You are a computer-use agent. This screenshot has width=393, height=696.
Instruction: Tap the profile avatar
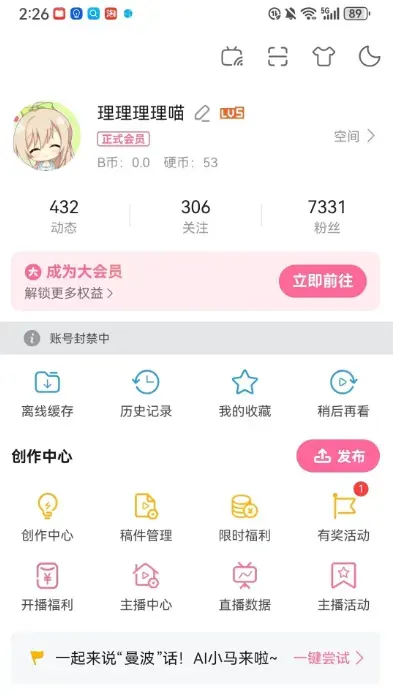click(x=47, y=136)
